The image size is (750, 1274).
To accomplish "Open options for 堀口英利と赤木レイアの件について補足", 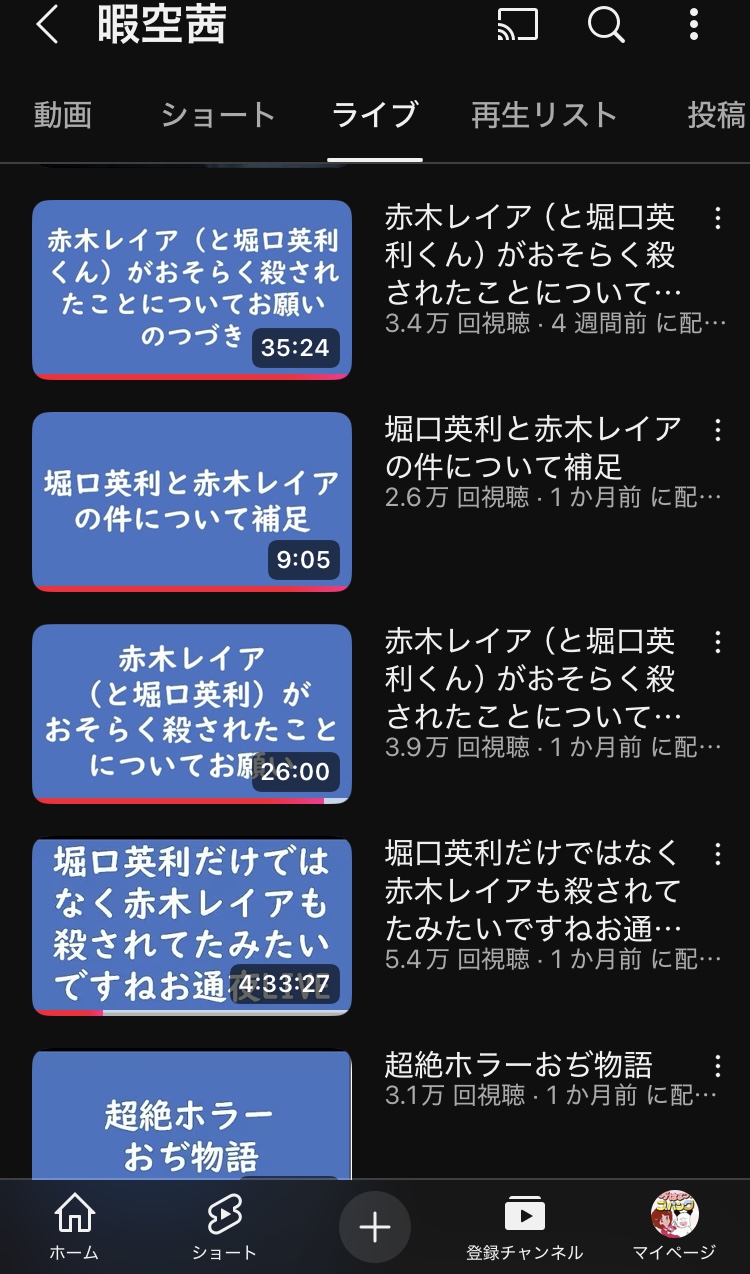I will pyautogui.click(x=717, y=430).
